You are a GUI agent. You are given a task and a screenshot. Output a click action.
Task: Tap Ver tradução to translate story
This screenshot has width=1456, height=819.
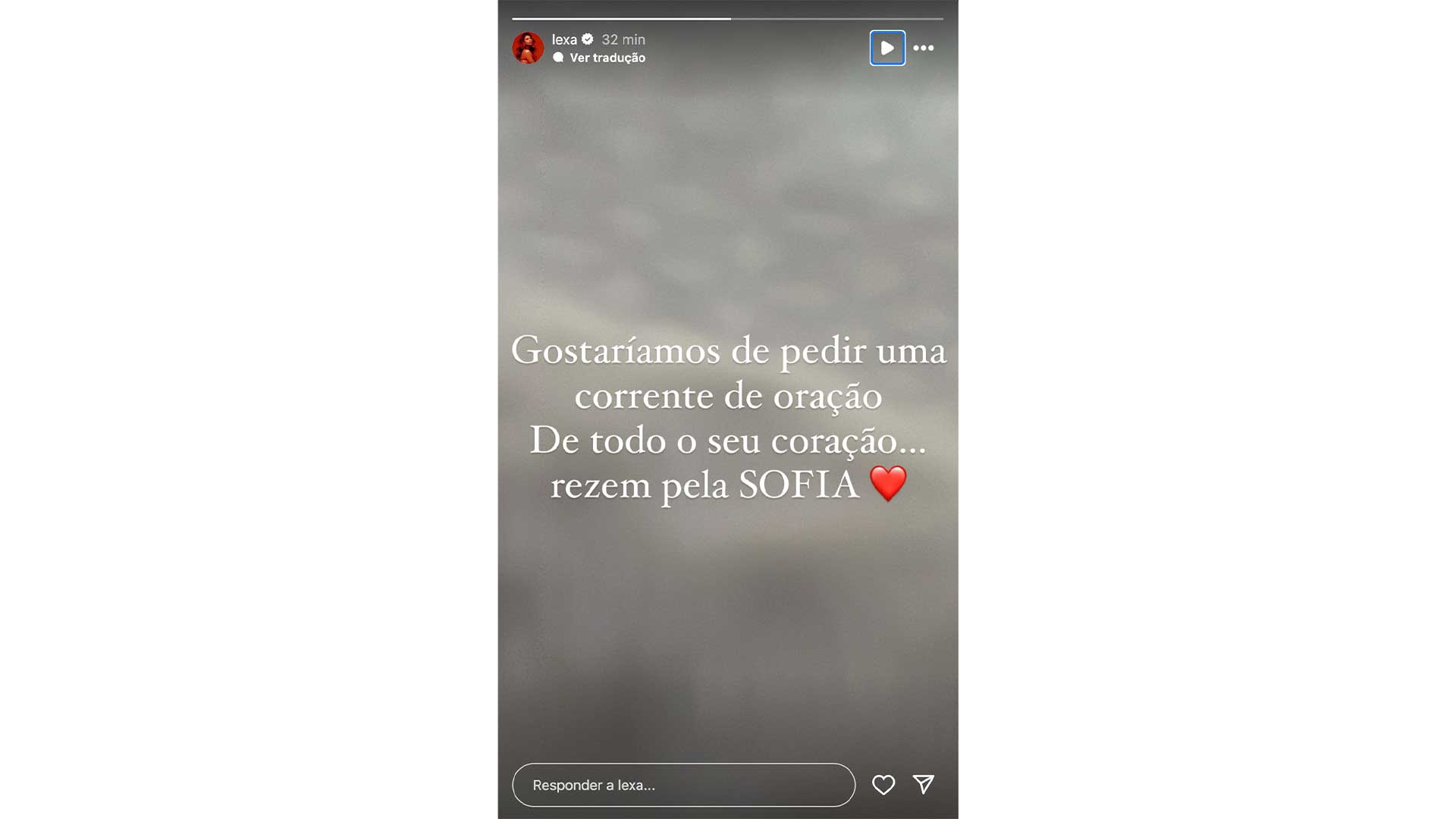pyautogui.click(x=607, y=58)
